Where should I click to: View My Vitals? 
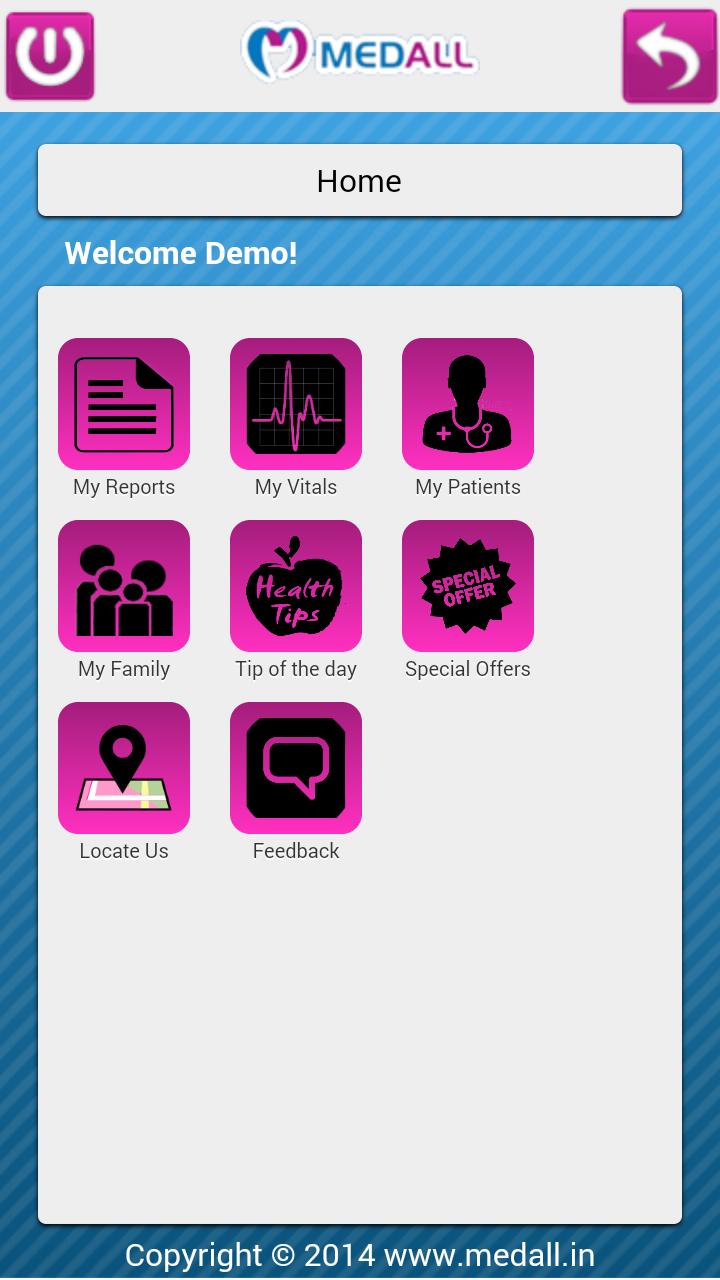[296, 404]
